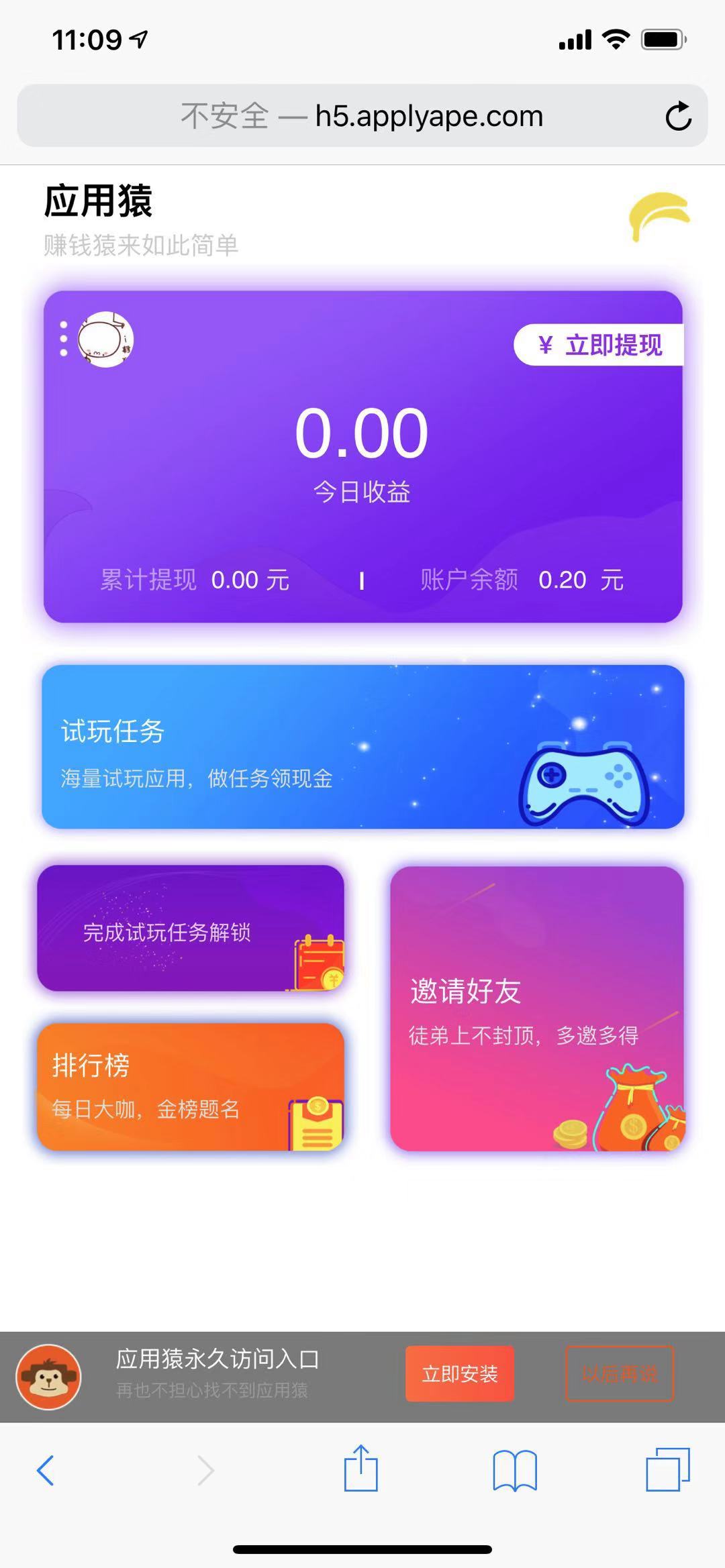
Task: Reload the h5.applyape.com page
Action: click(679, 115)
